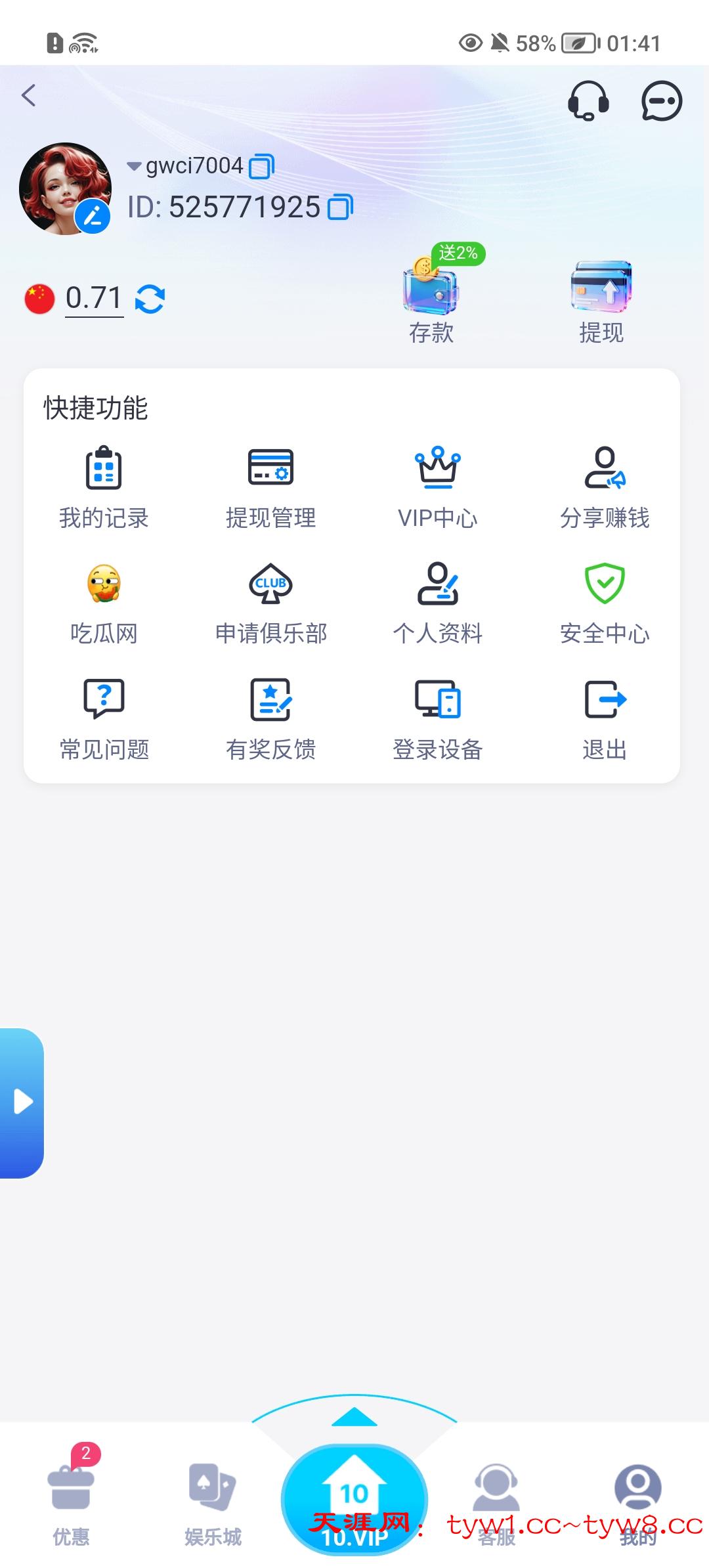Copy the ID 525771925
The image size is (709, 1568).
340,207
